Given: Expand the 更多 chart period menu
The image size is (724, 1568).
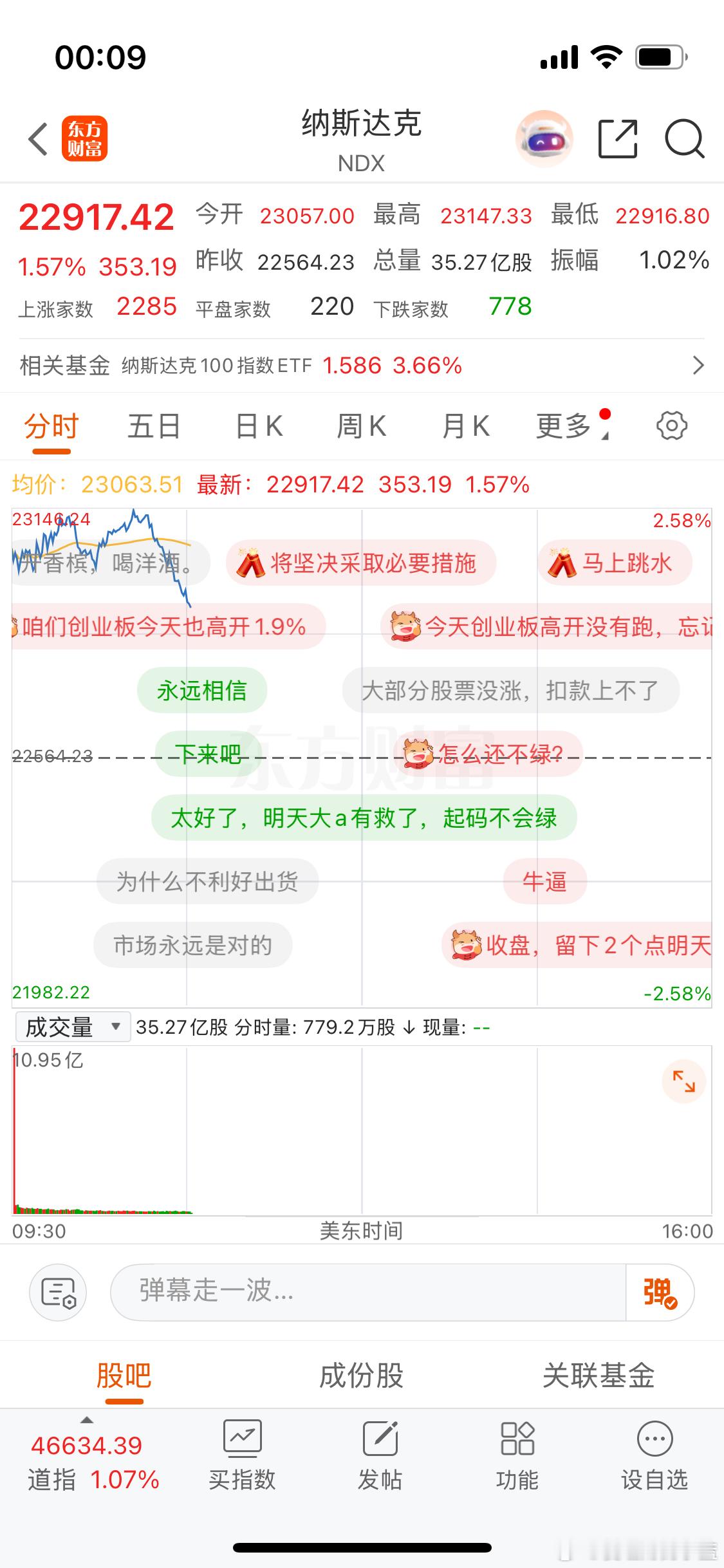Looking at the screenshot, I should point(565,425).
